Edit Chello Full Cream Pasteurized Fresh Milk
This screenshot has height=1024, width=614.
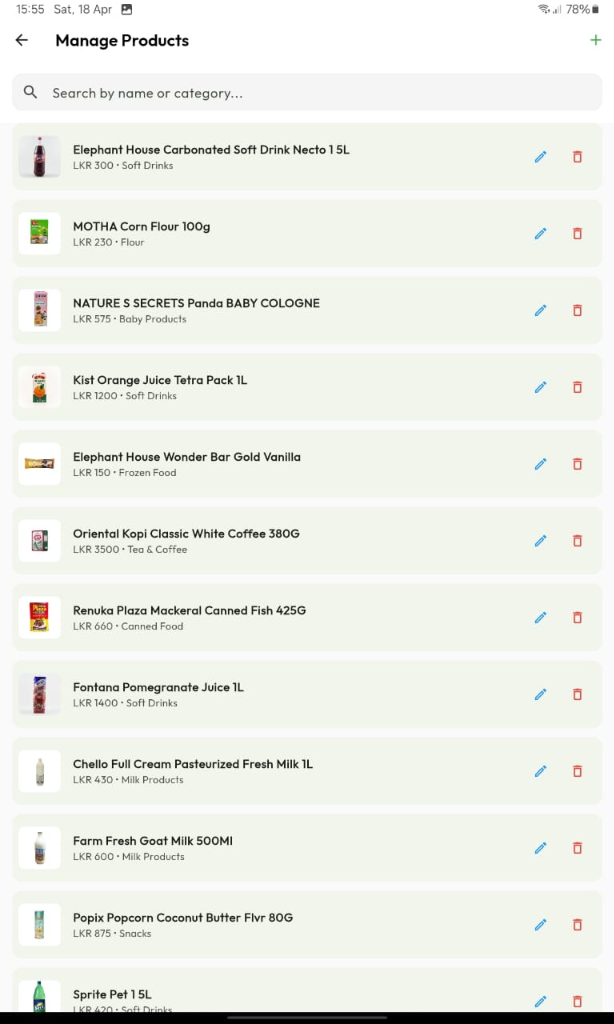tap(540, 771)
